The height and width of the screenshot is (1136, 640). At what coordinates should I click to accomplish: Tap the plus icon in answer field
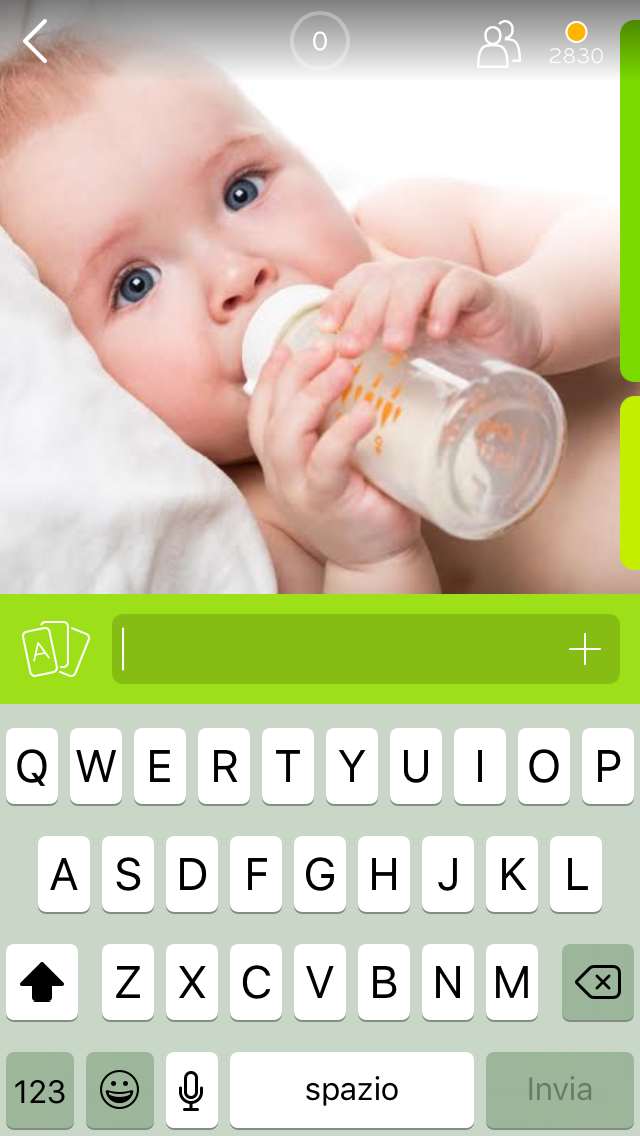(x=585, y=650)
